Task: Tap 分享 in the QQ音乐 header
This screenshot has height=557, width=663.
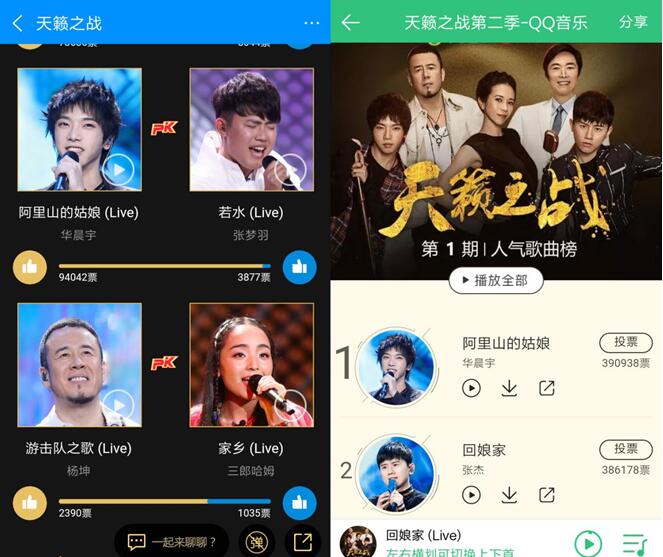Action: [632, 22]
